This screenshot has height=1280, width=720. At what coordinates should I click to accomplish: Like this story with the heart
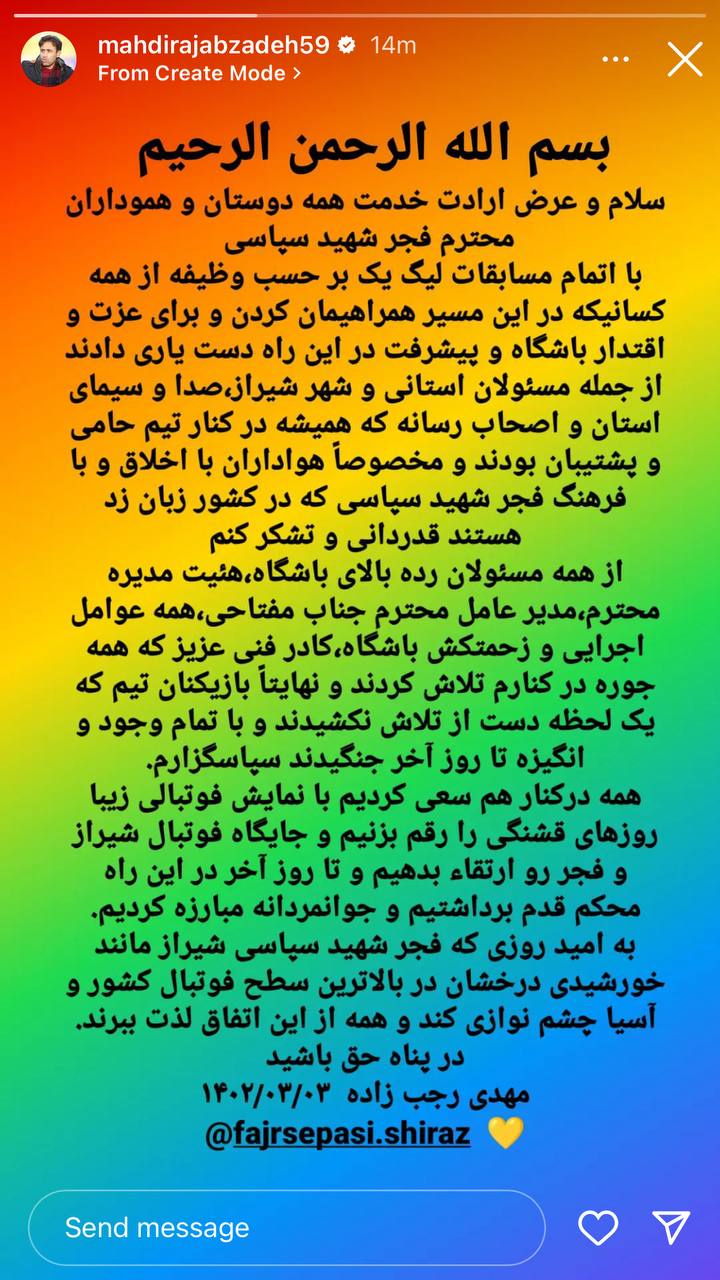point(598,1227)
